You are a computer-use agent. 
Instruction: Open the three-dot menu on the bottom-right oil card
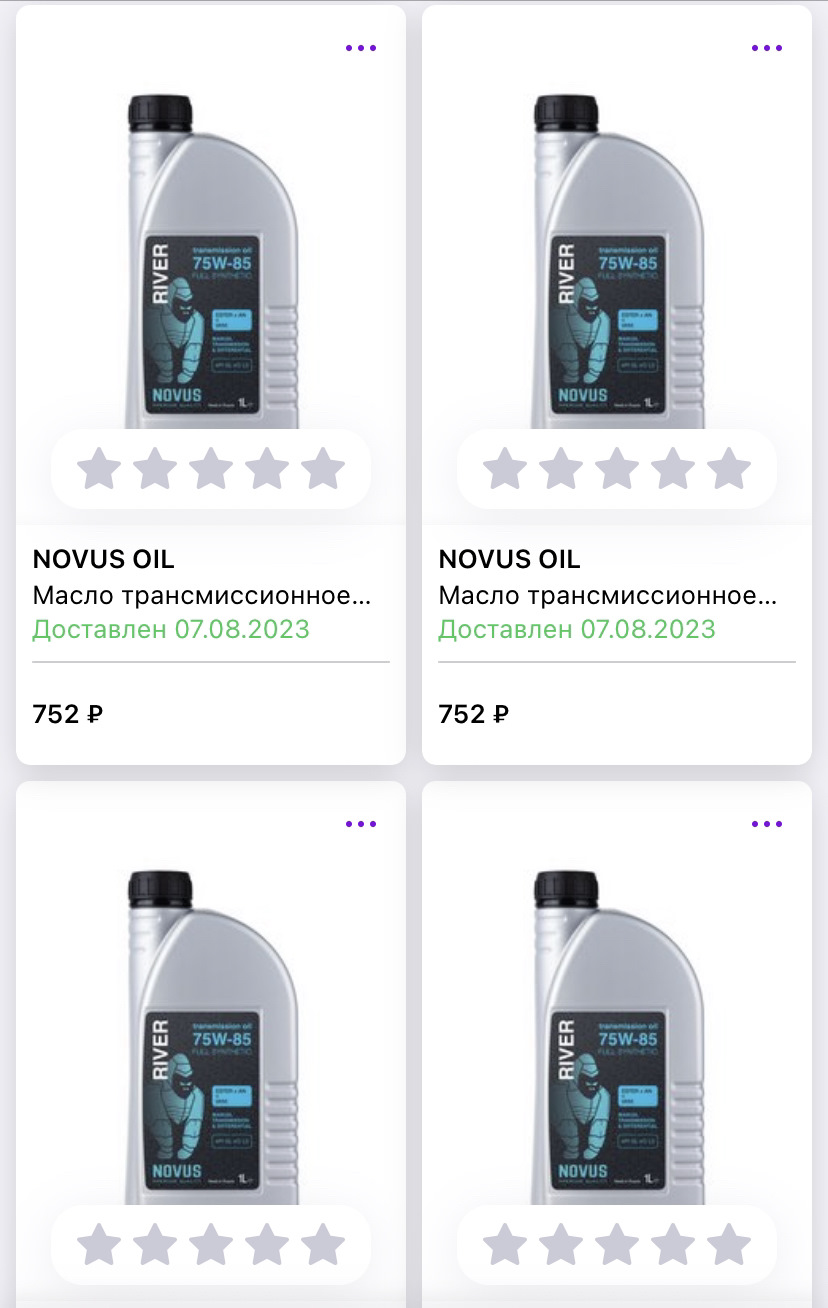[x=767, y=824]
